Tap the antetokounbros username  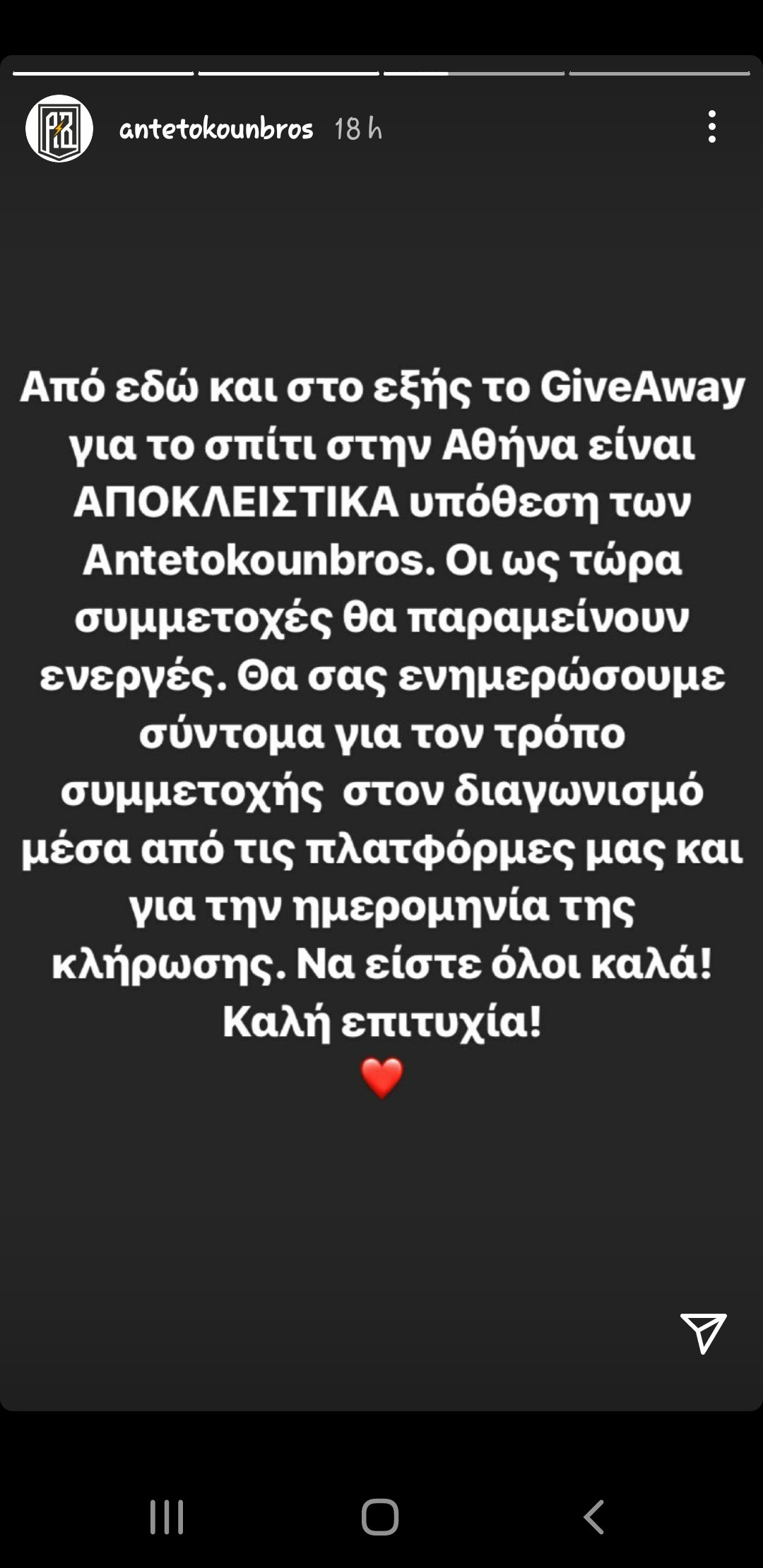click(216, 129)
